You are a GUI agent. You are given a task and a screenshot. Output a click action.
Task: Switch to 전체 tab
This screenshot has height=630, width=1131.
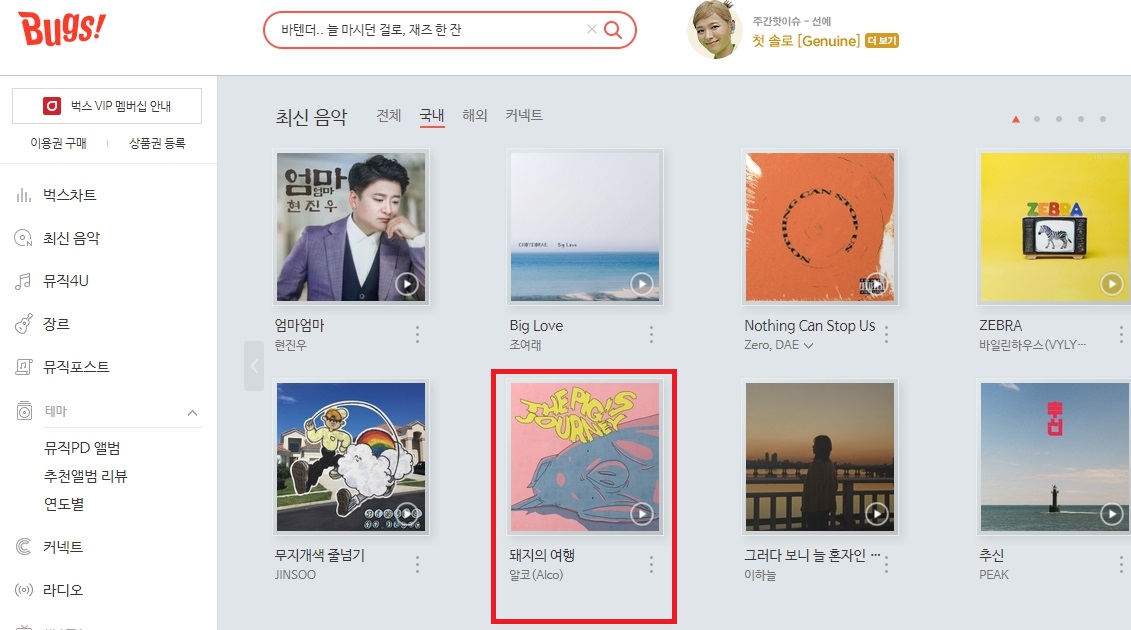point(389,116)
